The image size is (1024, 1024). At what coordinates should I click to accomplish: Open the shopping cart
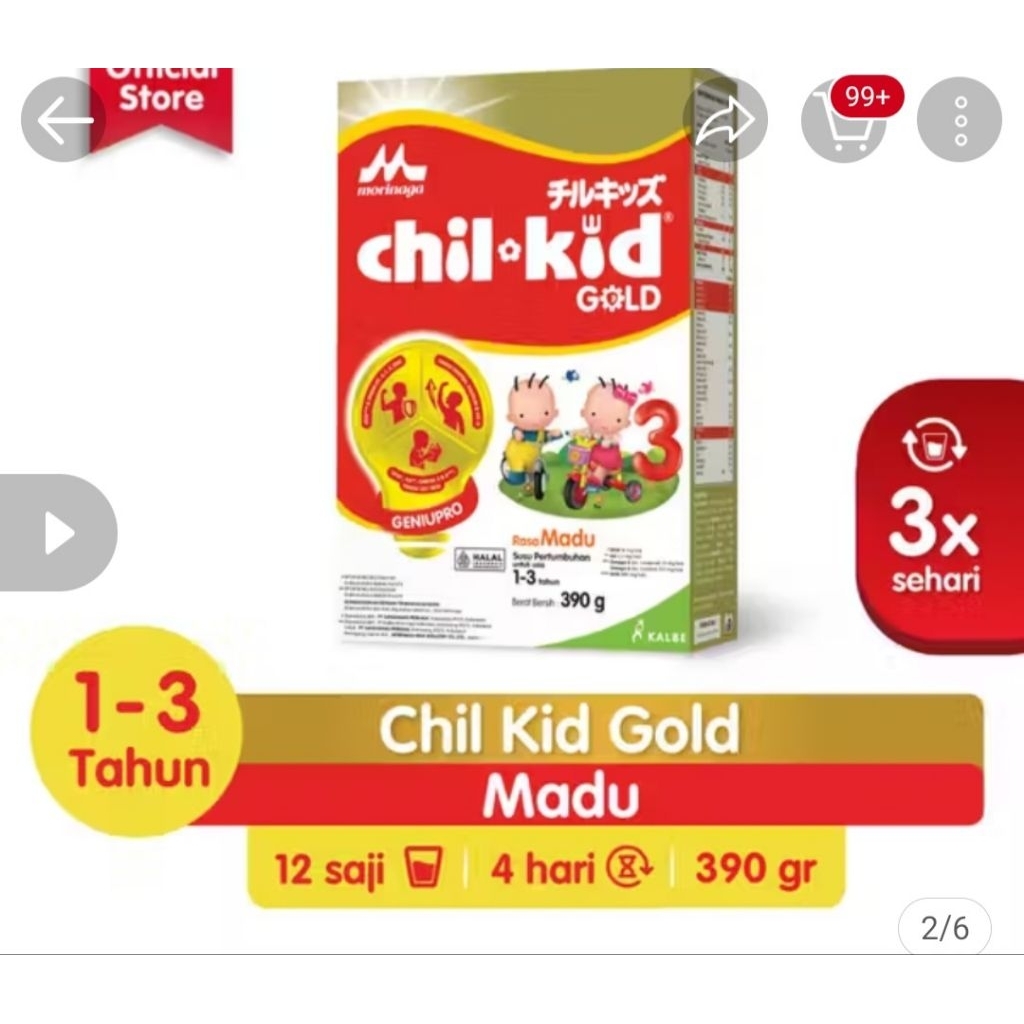pyautogui.click(x=843, y=122)
